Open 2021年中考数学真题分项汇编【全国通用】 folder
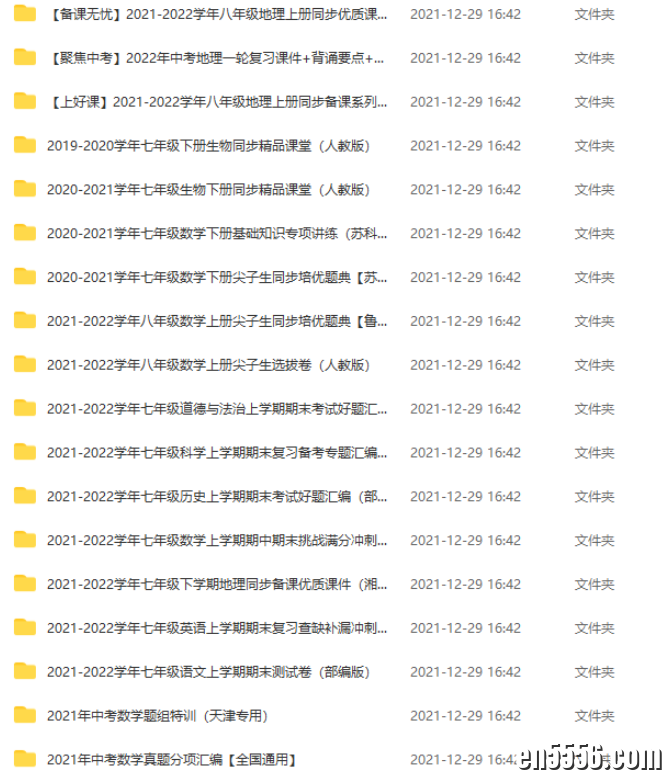The width and height of the screenshot is (665, 773). 171,760
